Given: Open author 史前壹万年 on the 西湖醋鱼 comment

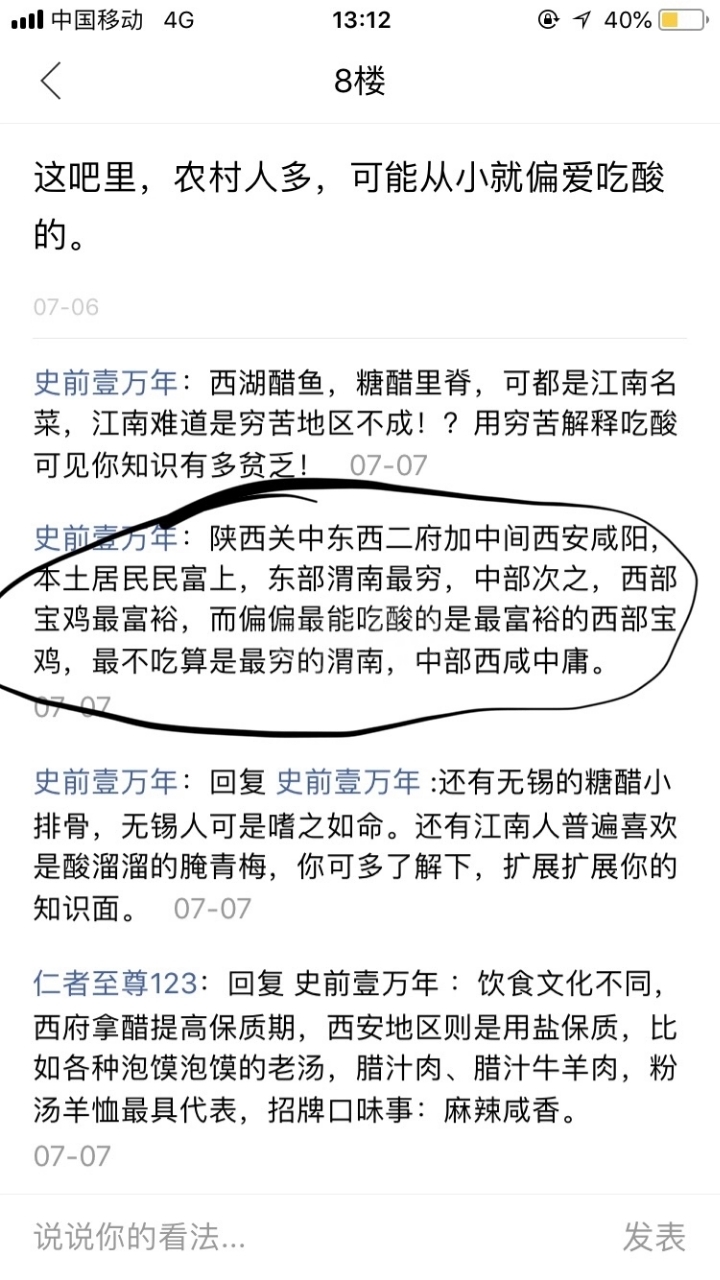Looking at the screenshot, I should 105,381.
